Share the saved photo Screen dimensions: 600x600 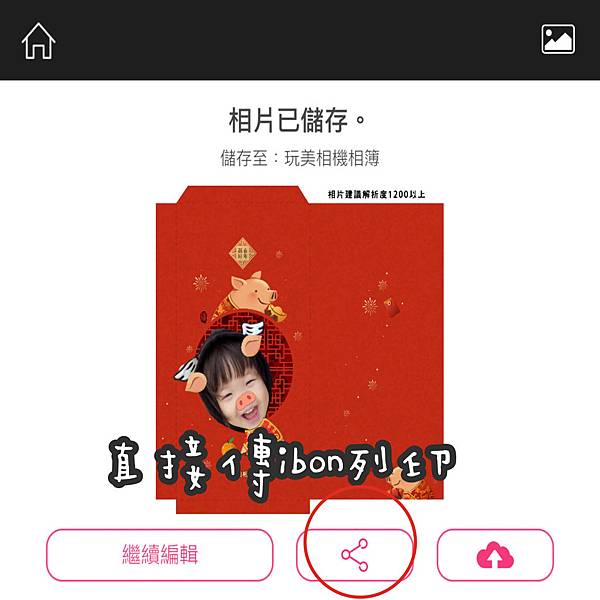click(354, 555)
